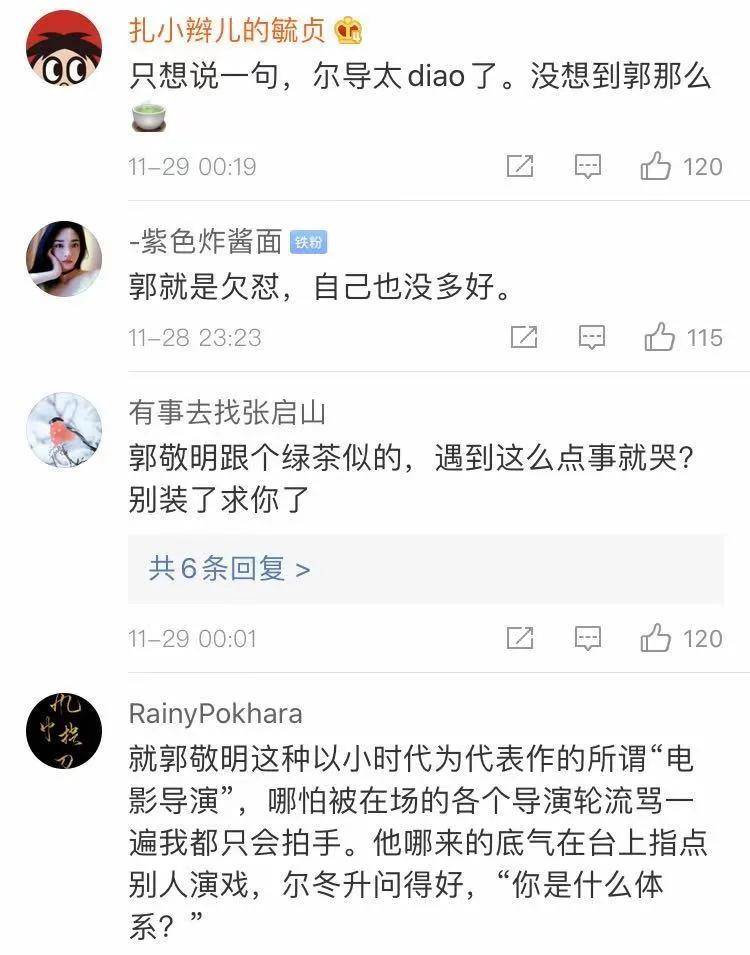
Task: Open 有事去找张启山's profile avatar
Action: [x=64, y=430]
